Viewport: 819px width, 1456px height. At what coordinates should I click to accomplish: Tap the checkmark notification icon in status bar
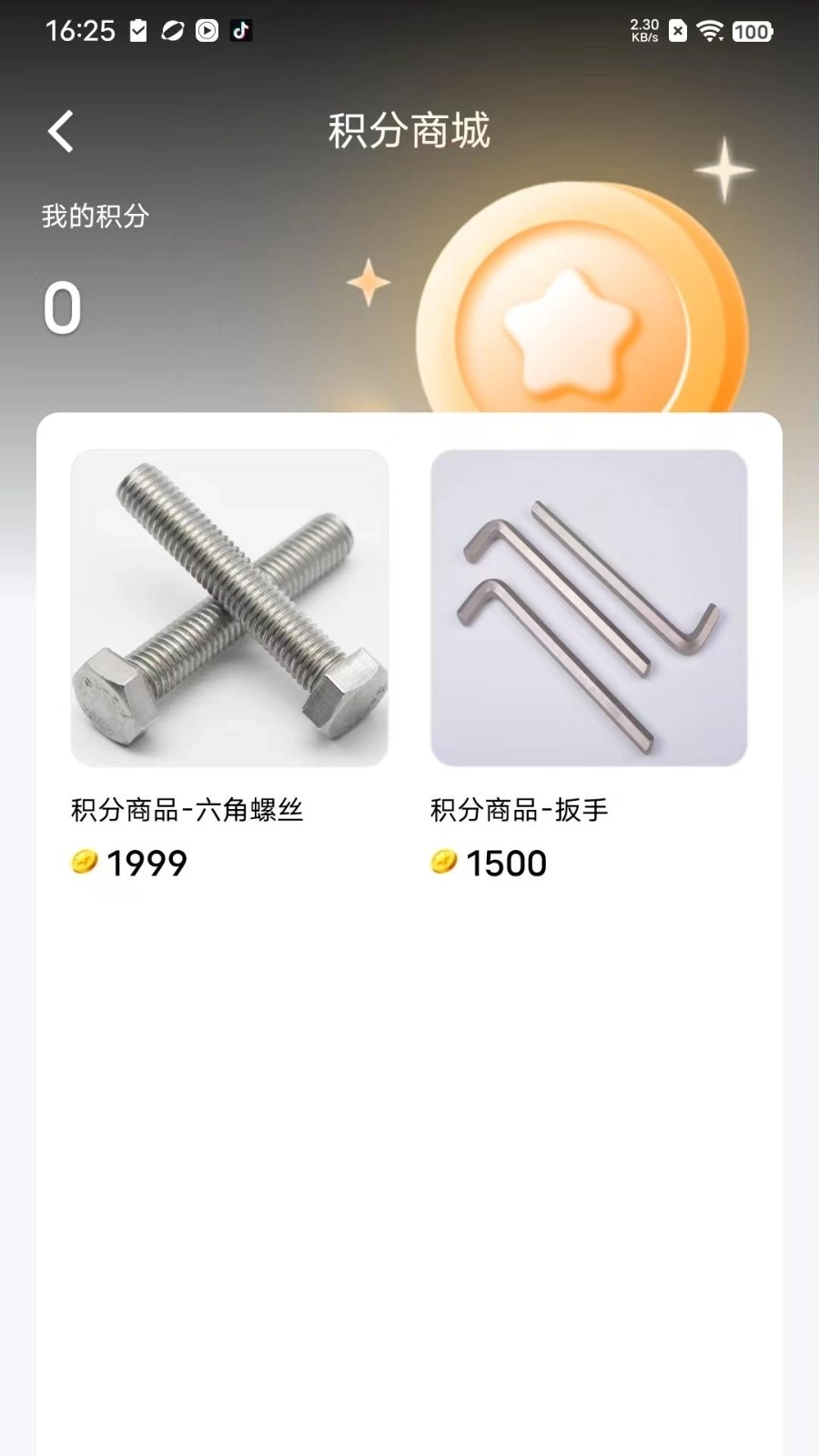pyautogui.click(x=138, y=30)
